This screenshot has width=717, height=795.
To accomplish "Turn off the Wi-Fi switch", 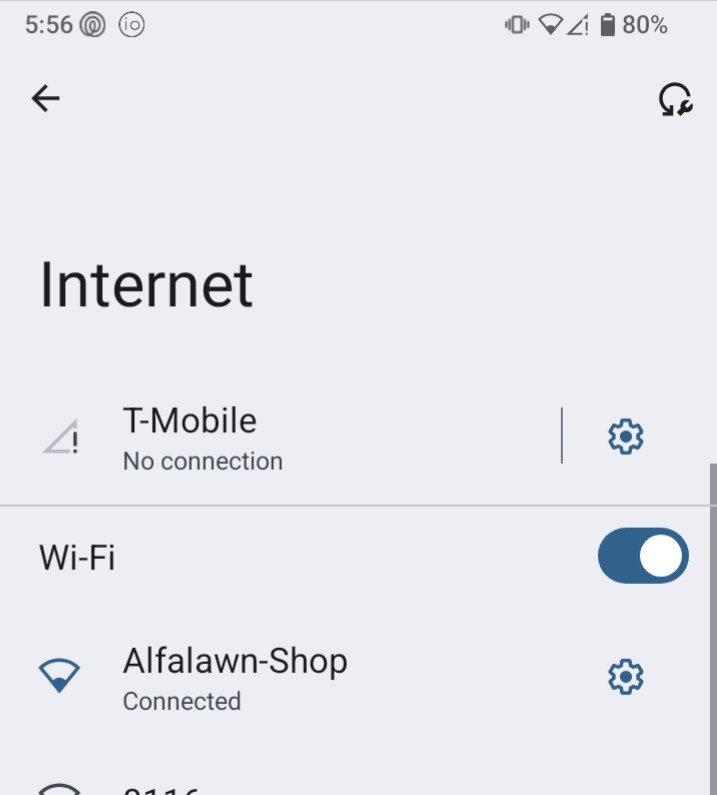I will (643, 556).
